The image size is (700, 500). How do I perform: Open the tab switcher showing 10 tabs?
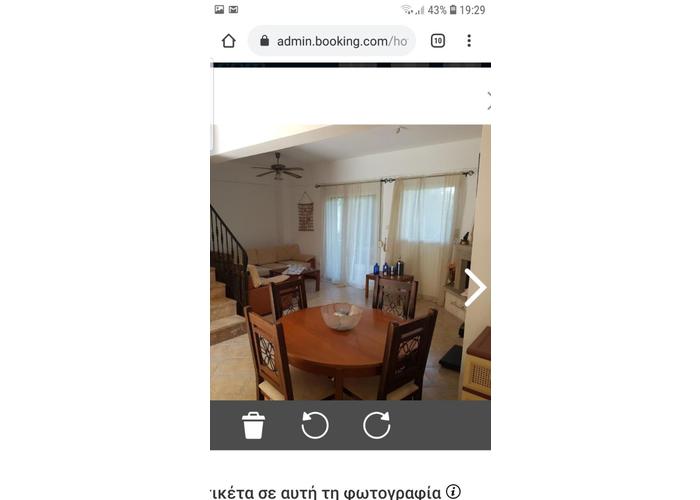[x=438, y=41]
